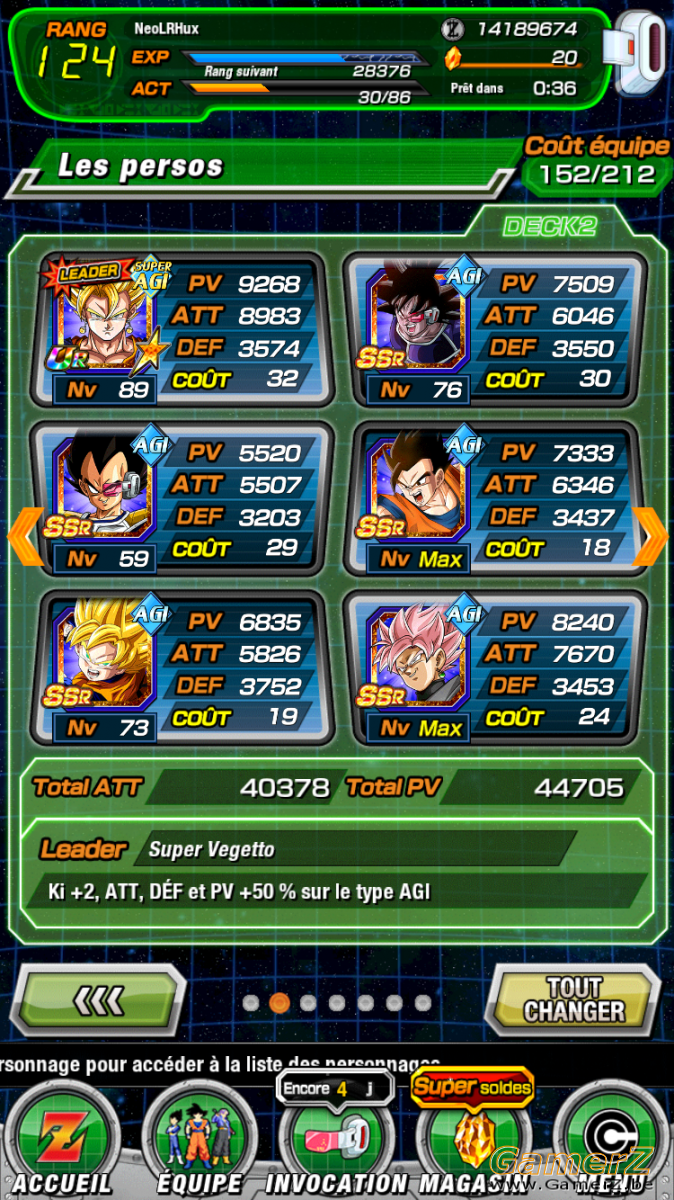
Task: Select the character card with cost 18
Action: coord(493,498)
